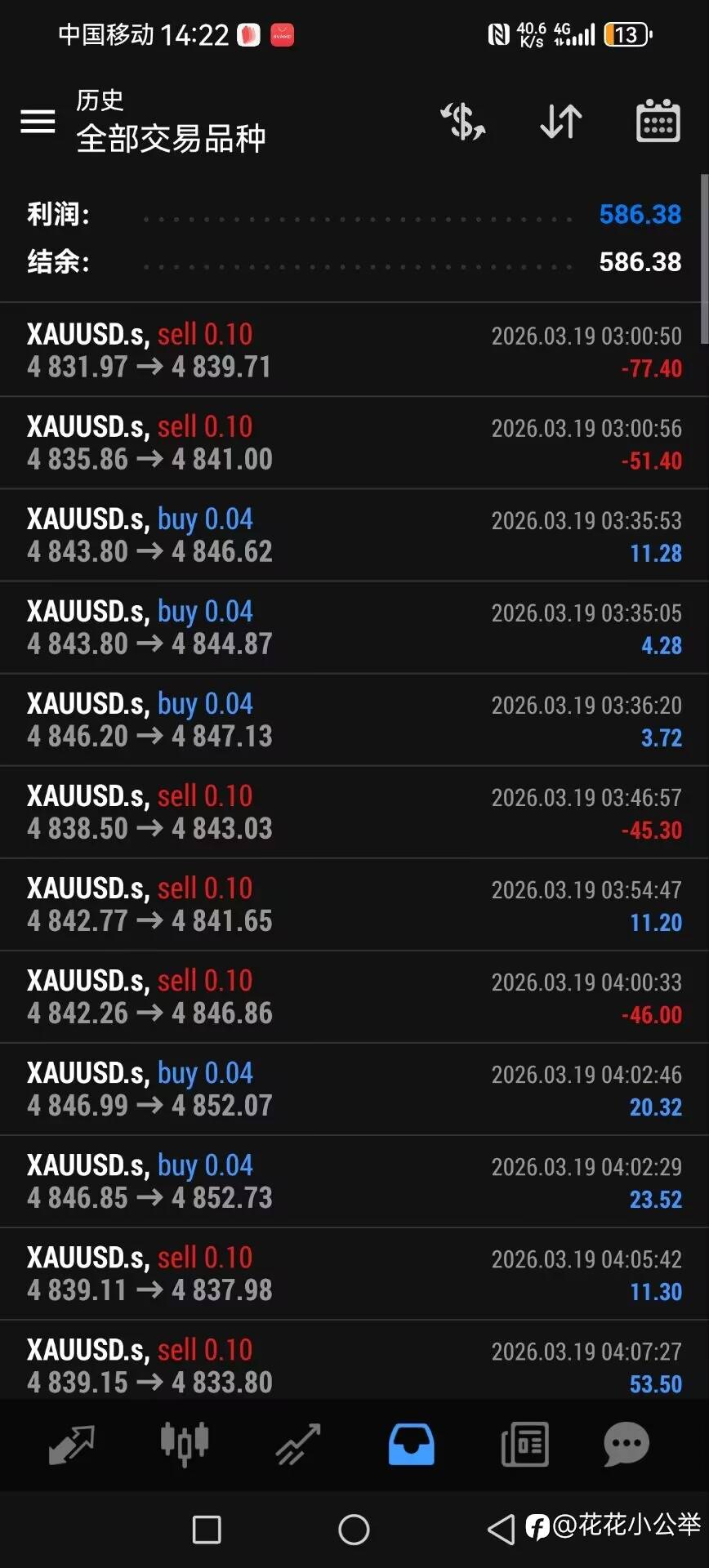Tap 全部交易品种 to change symbol filter
This screenshot has width=709, height=1568.
170,139
